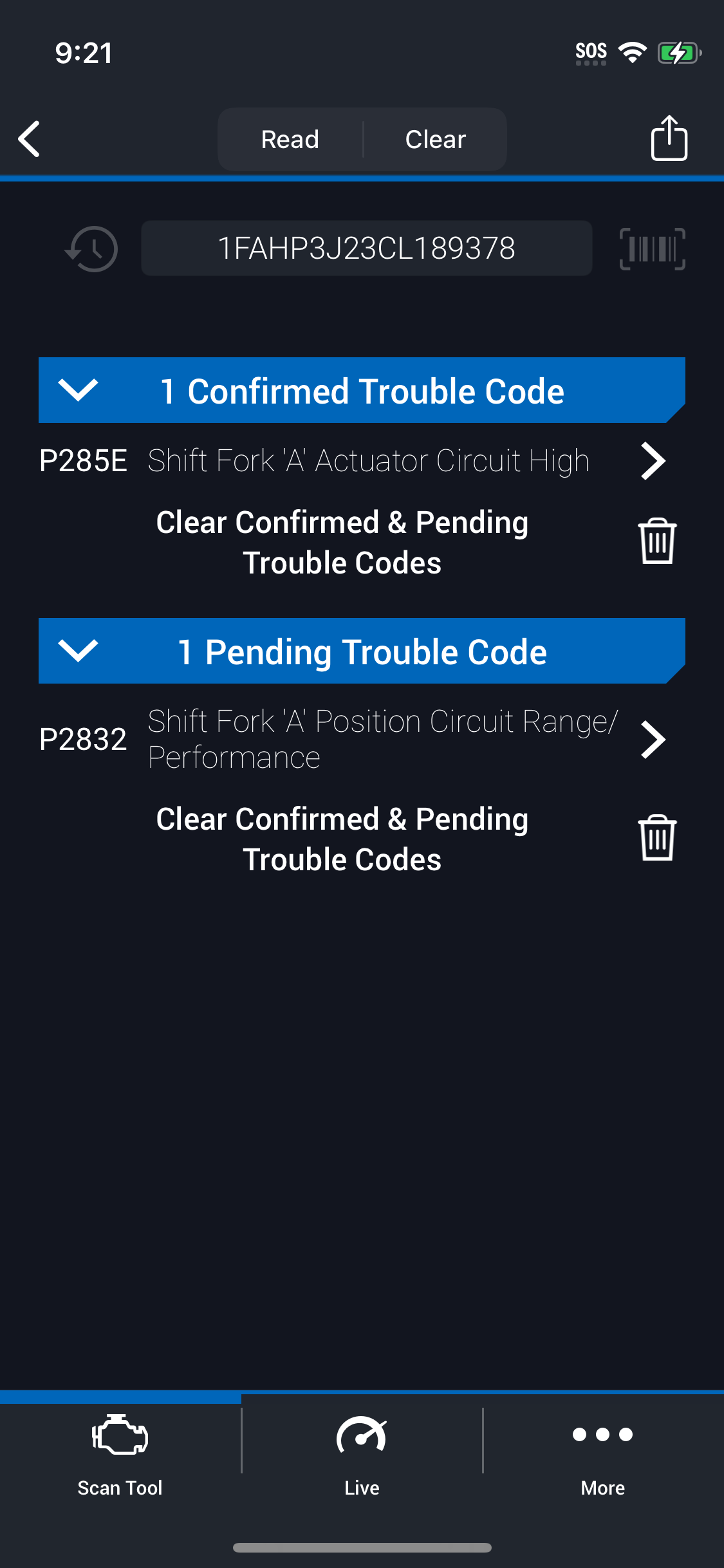Tap the VIN field 1FAHP3J23CL189378
The height and width of the screenshot is (1568, 724).
pos(366,248)
